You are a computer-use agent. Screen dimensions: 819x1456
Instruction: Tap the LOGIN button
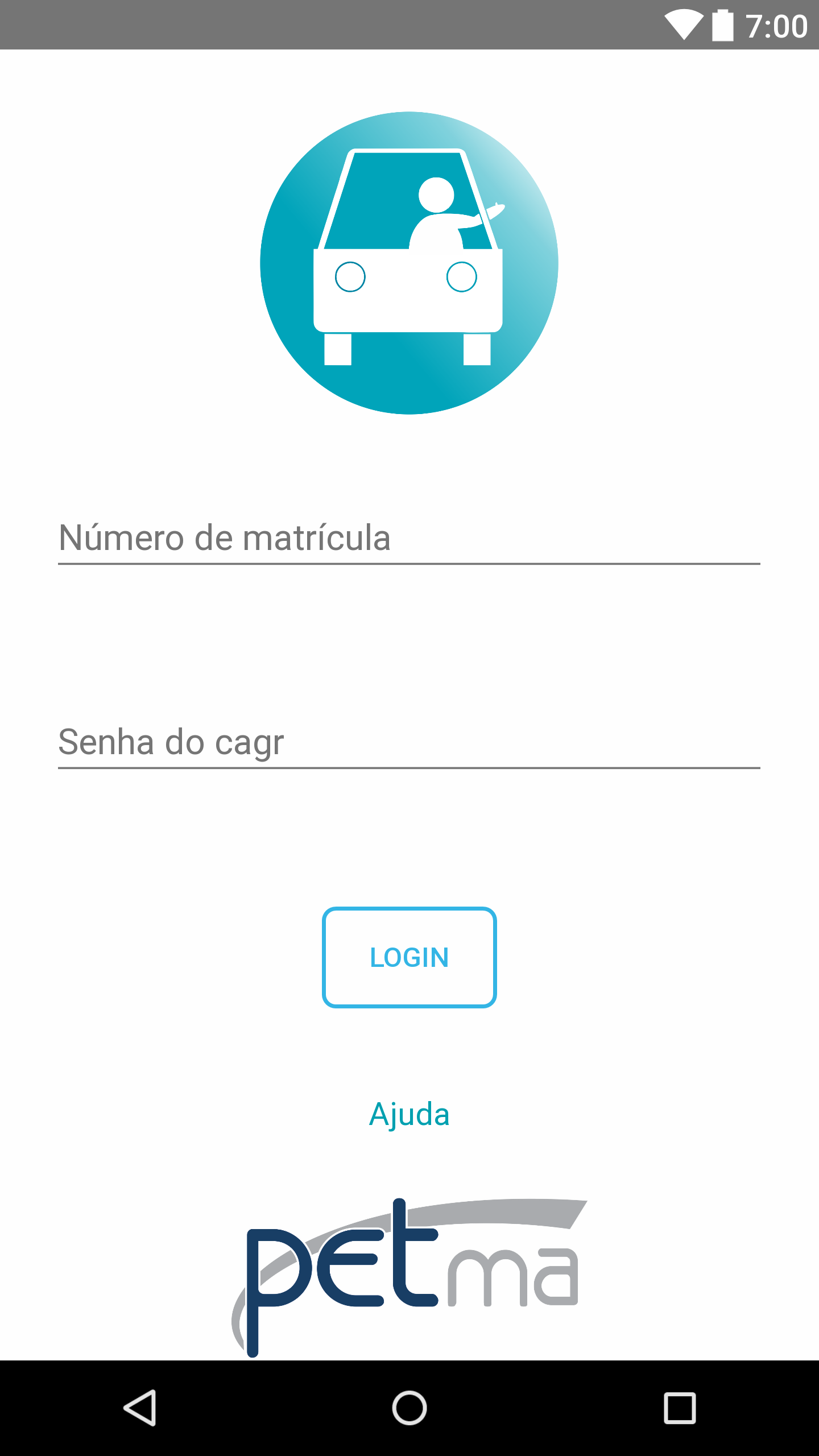409,957
